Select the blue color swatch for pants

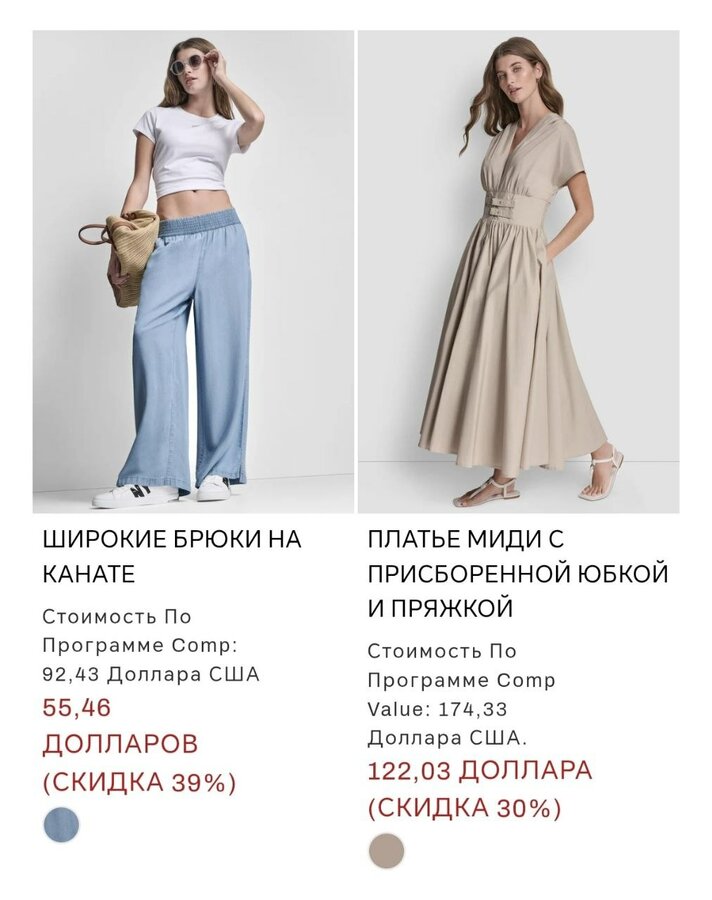(x=62, y=825)
